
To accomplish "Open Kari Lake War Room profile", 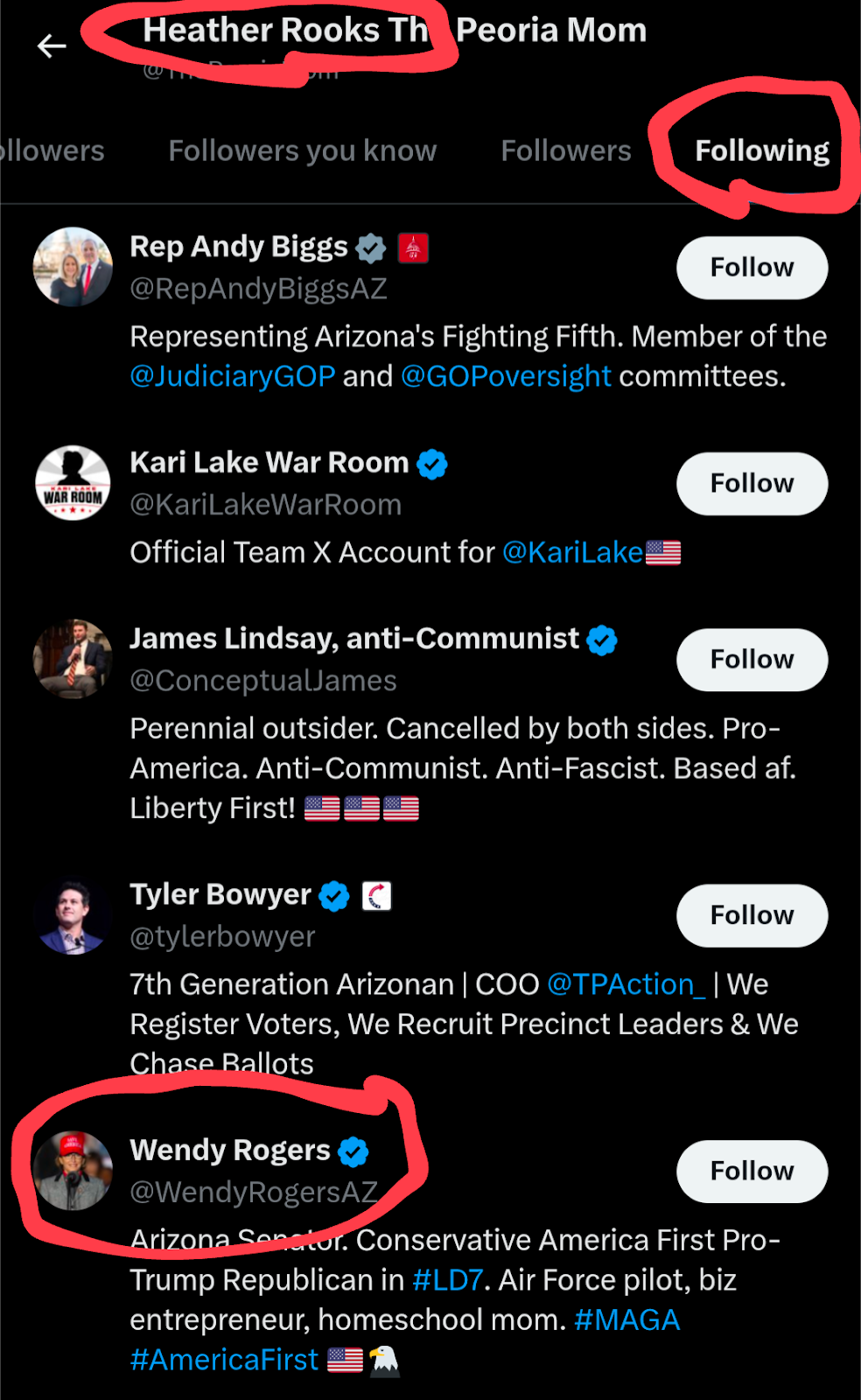I will click(269, 463).
